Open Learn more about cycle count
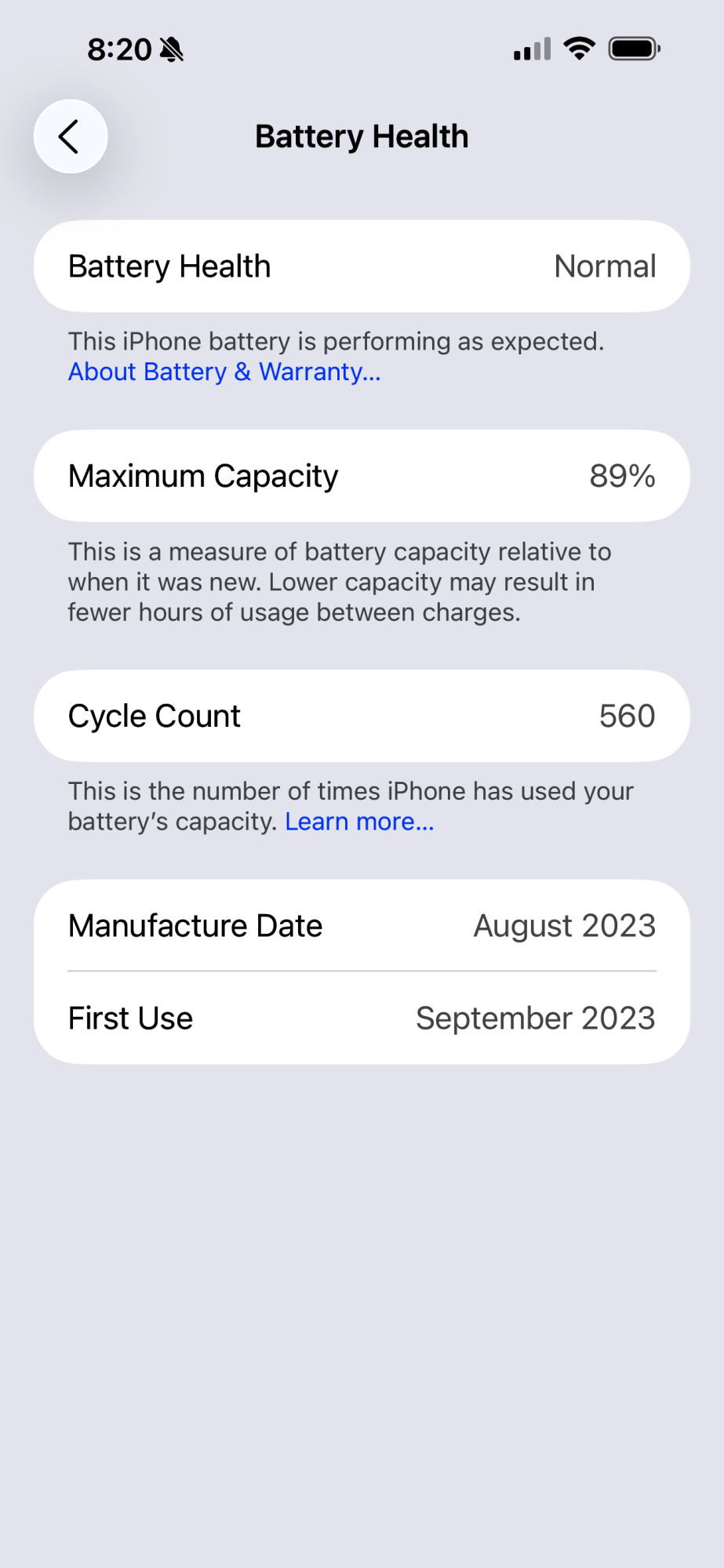 [359, 822]
